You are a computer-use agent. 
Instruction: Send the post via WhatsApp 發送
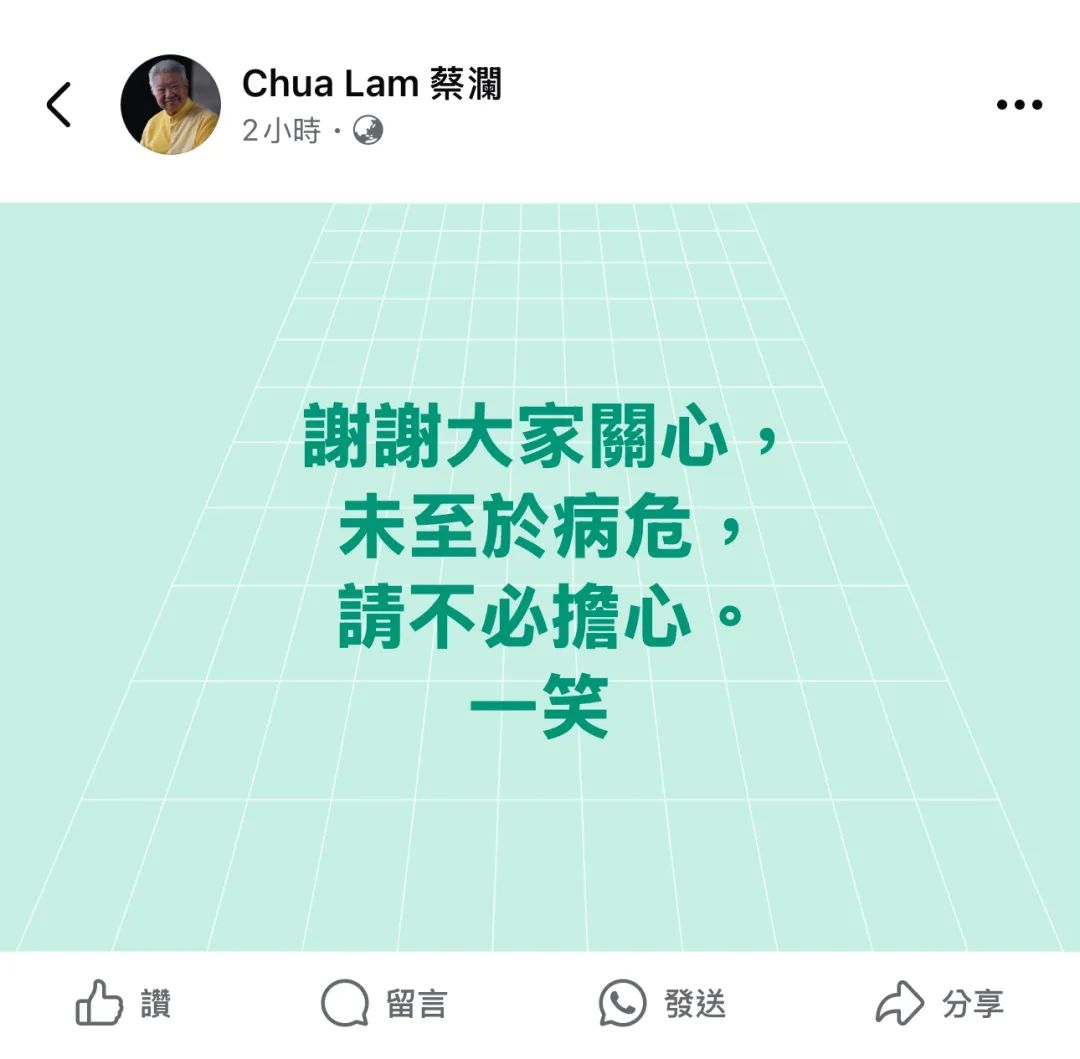click(x=662, y=1003)
